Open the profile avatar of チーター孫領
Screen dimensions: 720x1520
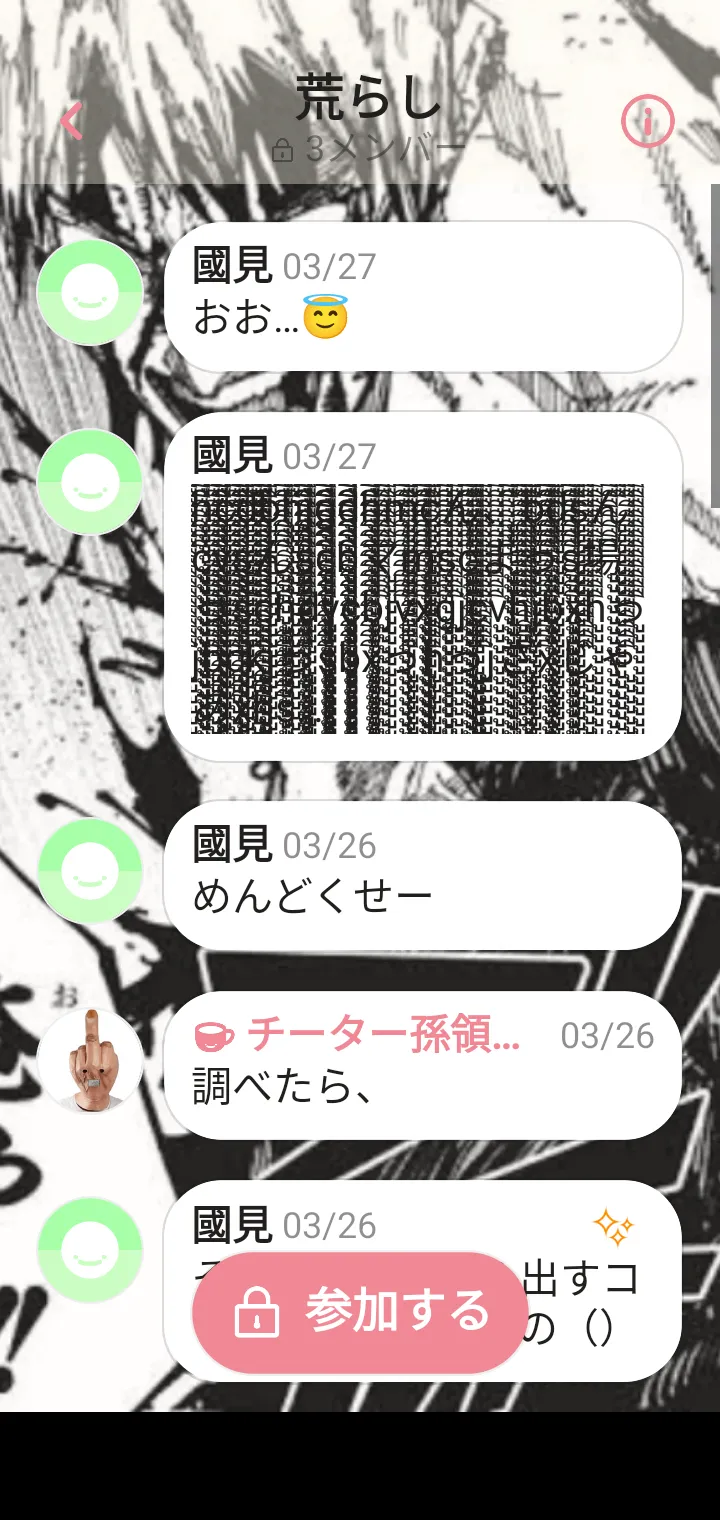click(x=90, y=1060)
